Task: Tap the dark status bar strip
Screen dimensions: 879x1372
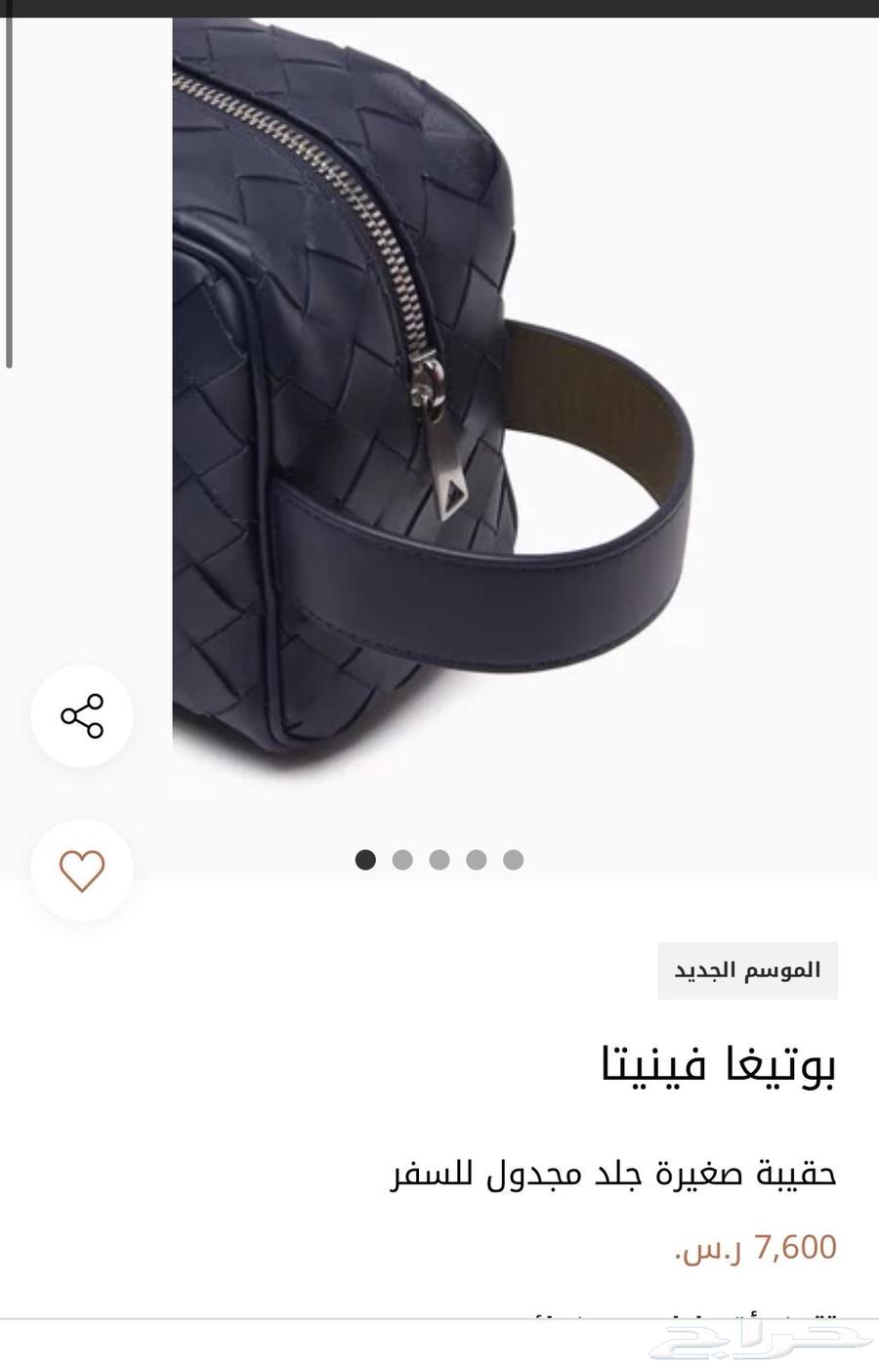Action: pyautogui.click(x=439, y=8)
